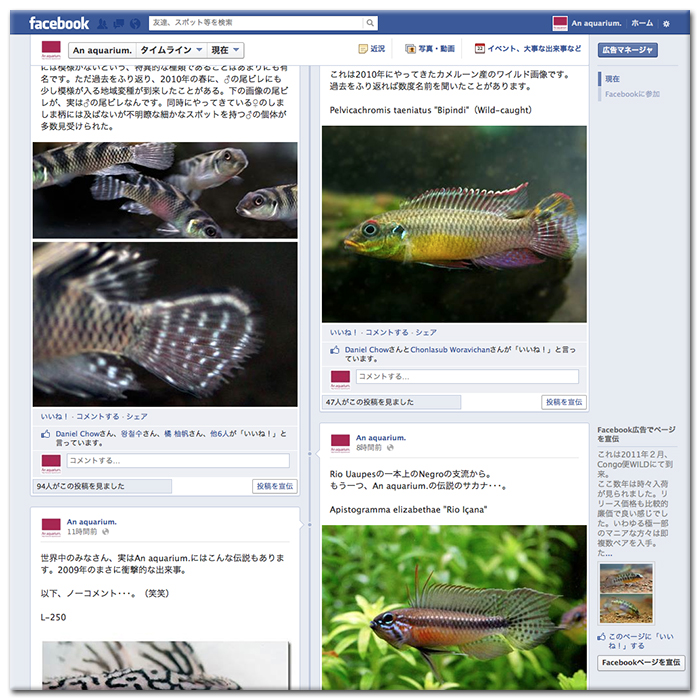Promote the post seen by 47 people
The width and height of the screenshot is (700, 700).
564,402
